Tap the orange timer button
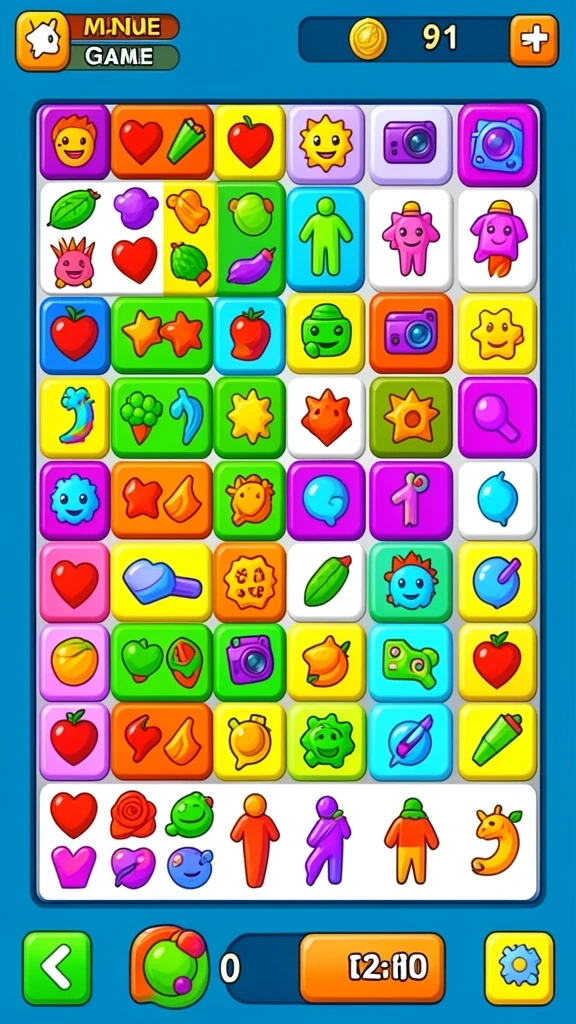 372,968
